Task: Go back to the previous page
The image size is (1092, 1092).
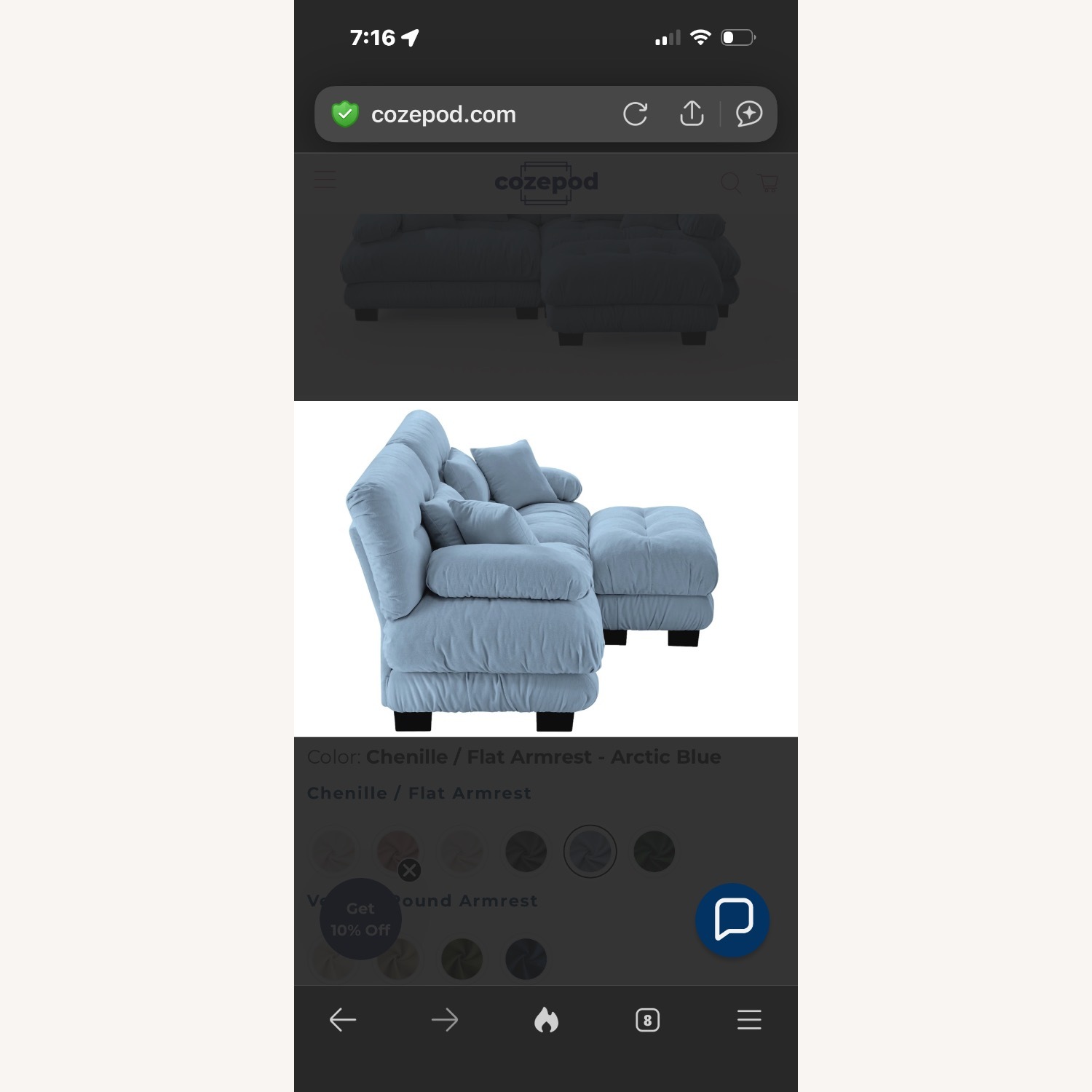Action: [x=343, y=1020]
